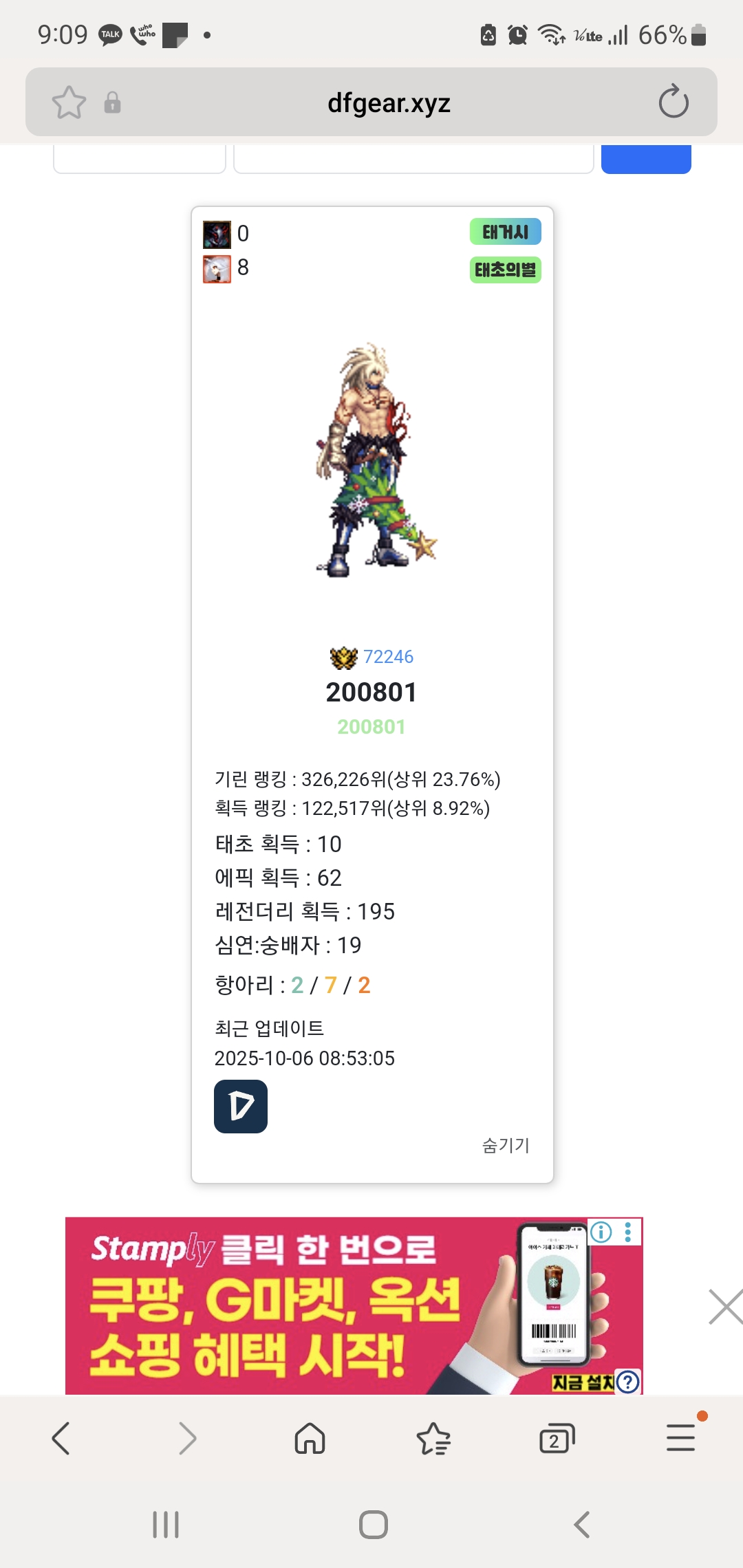Go back to the previous page
Image resolution: width=743 pixels, height=1568 pixels.
click(61, 1438)
